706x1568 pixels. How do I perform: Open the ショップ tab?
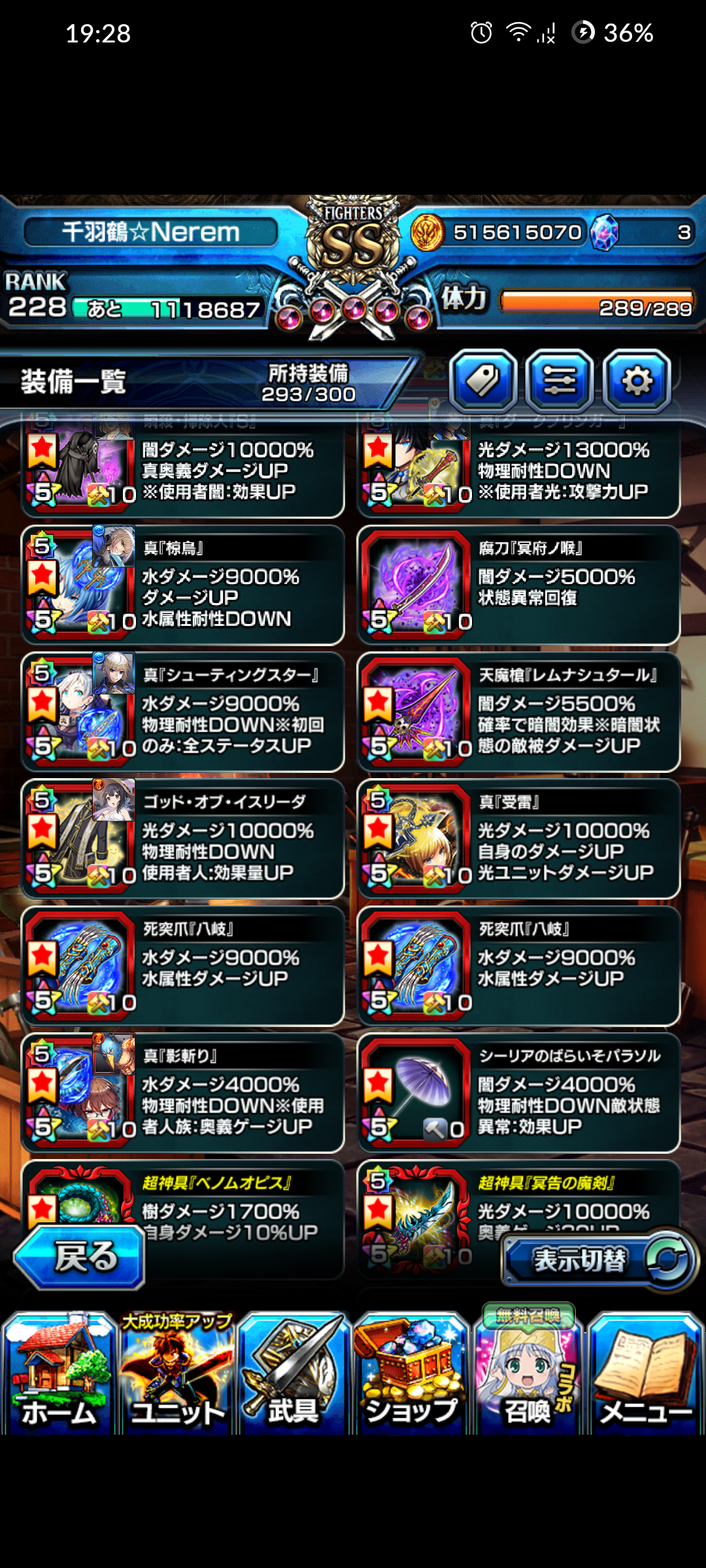coord(412,1373)
